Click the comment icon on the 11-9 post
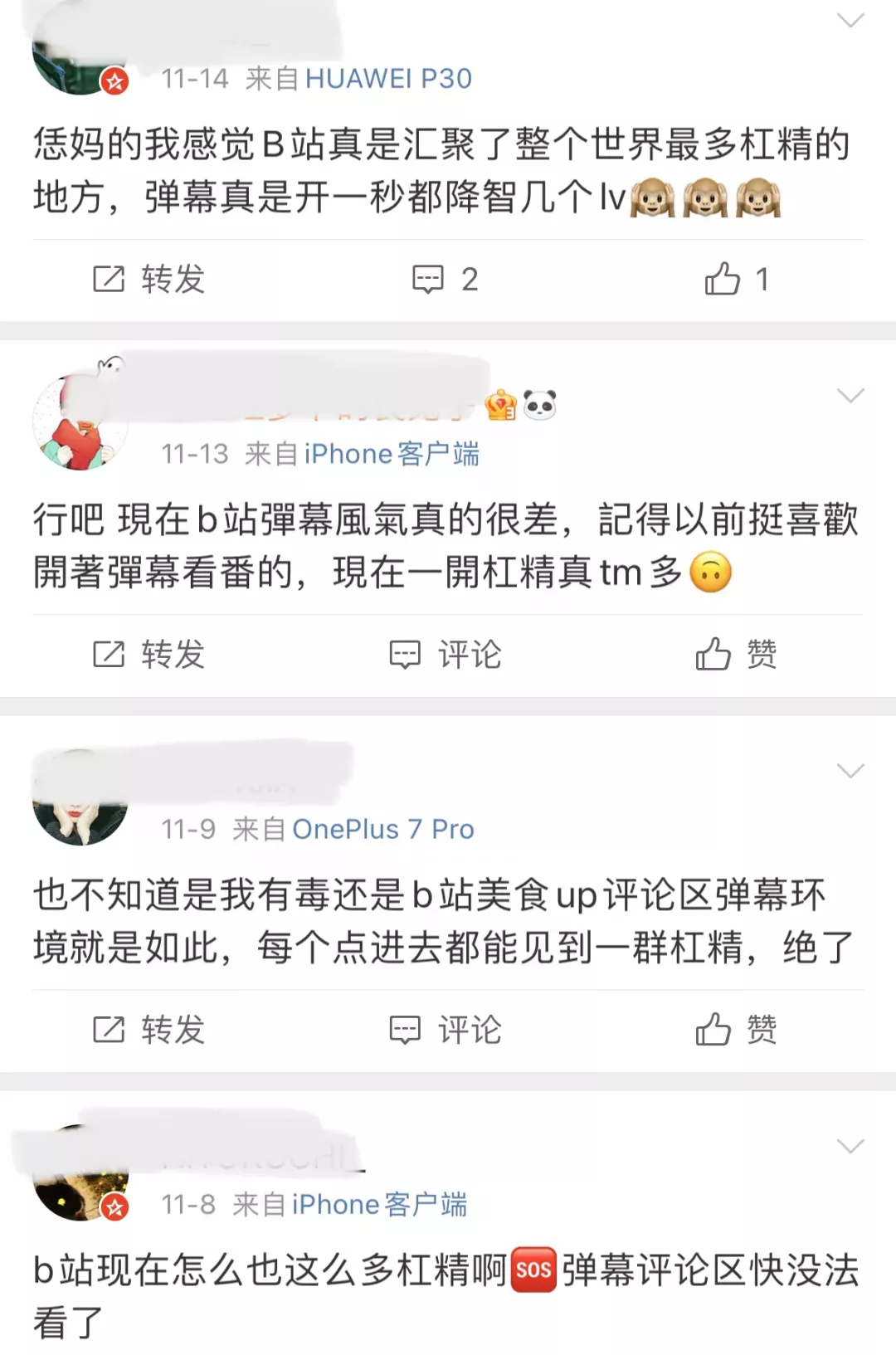Screen dimensions: 896x1355 405,1031
